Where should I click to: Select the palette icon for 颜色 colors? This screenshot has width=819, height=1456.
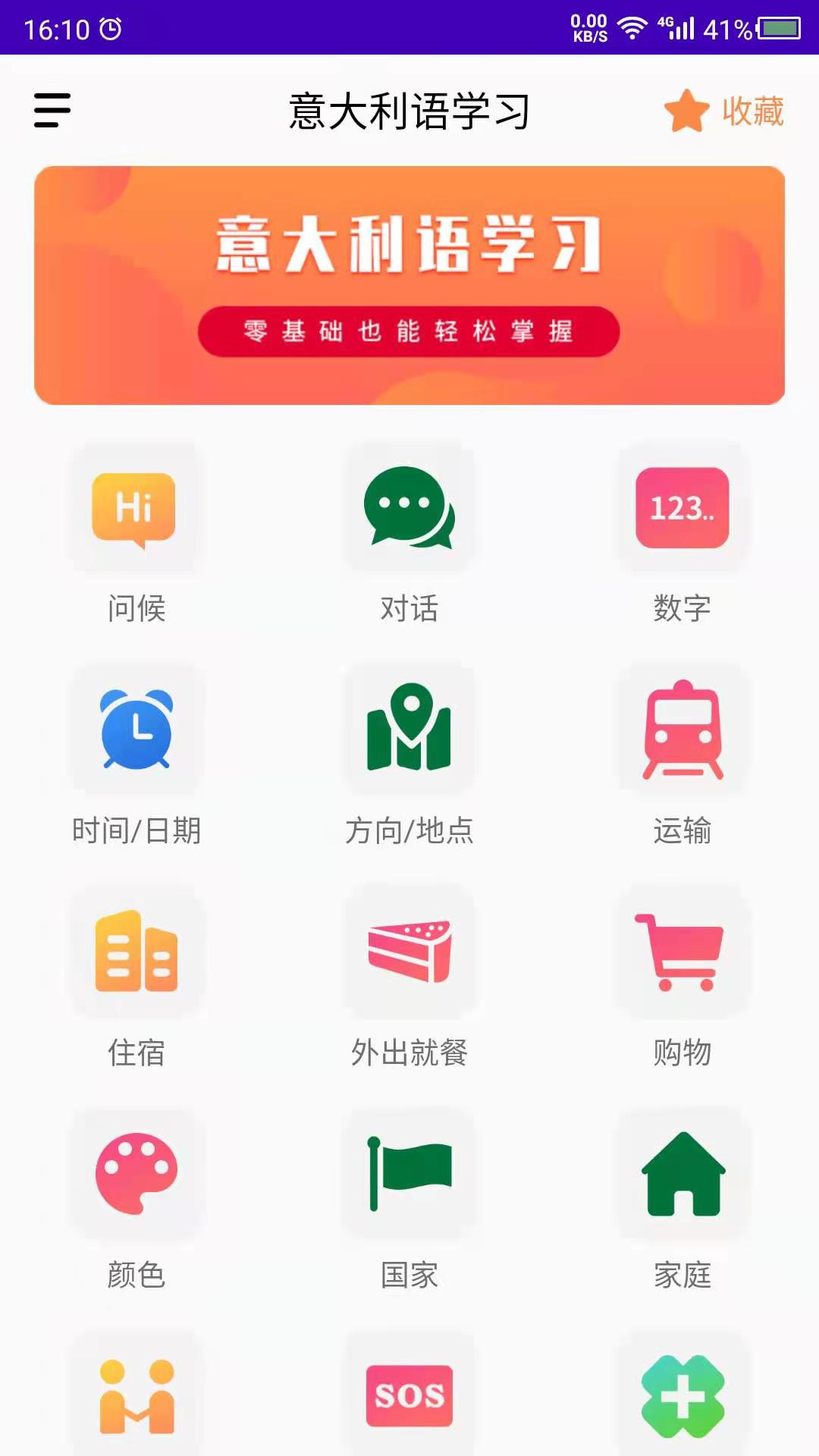tap(136, 1173)
